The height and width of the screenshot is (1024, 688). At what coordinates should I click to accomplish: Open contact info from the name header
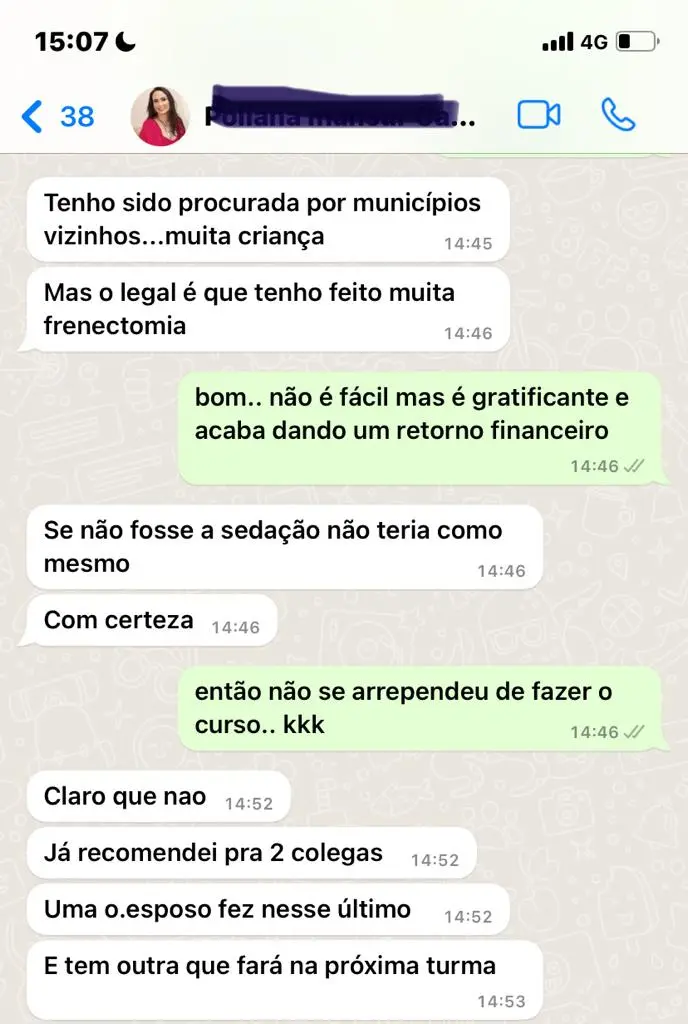pyautogui.click(x=340, y=116)
